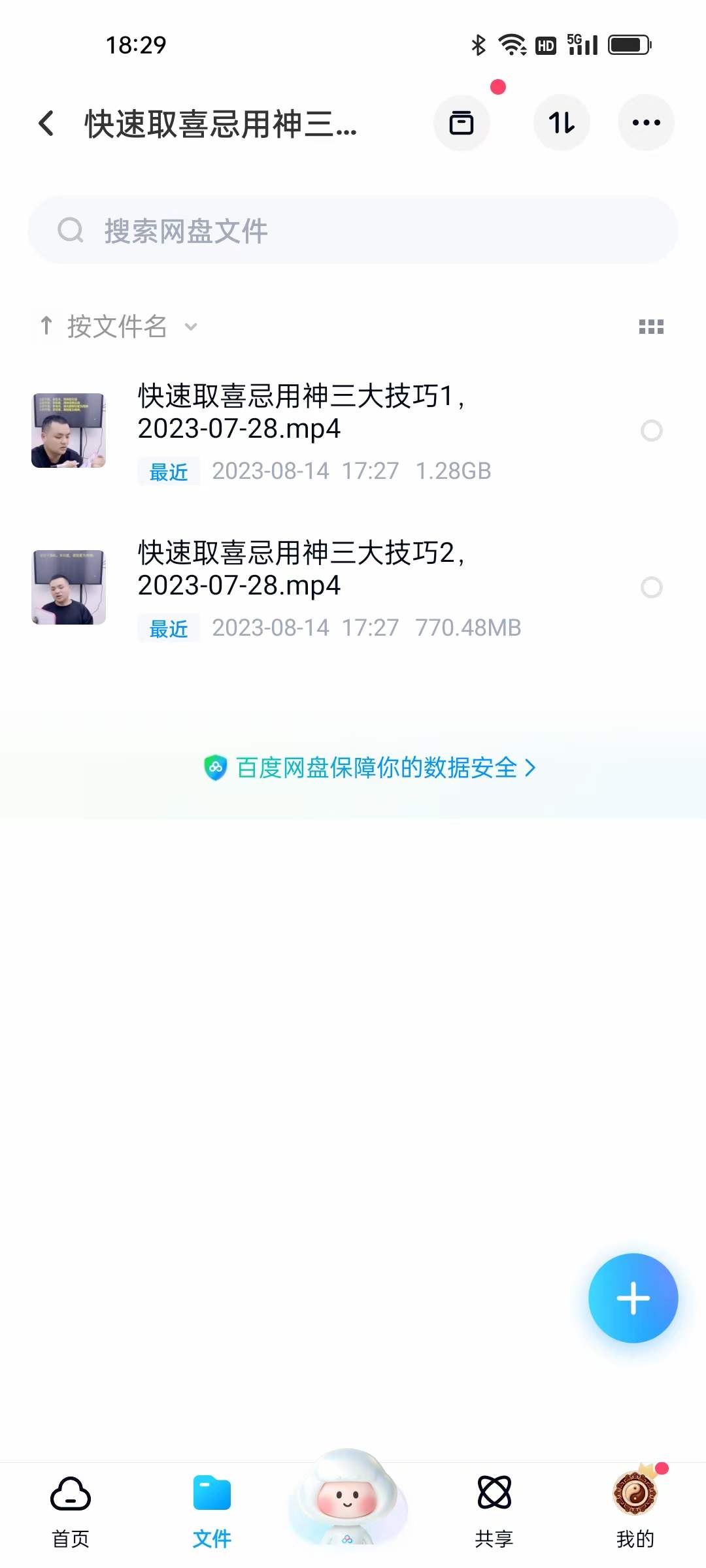This screenshot has height=1568, width=706.
Task: Switch to grid view layout
Action: tap(652, 327)
